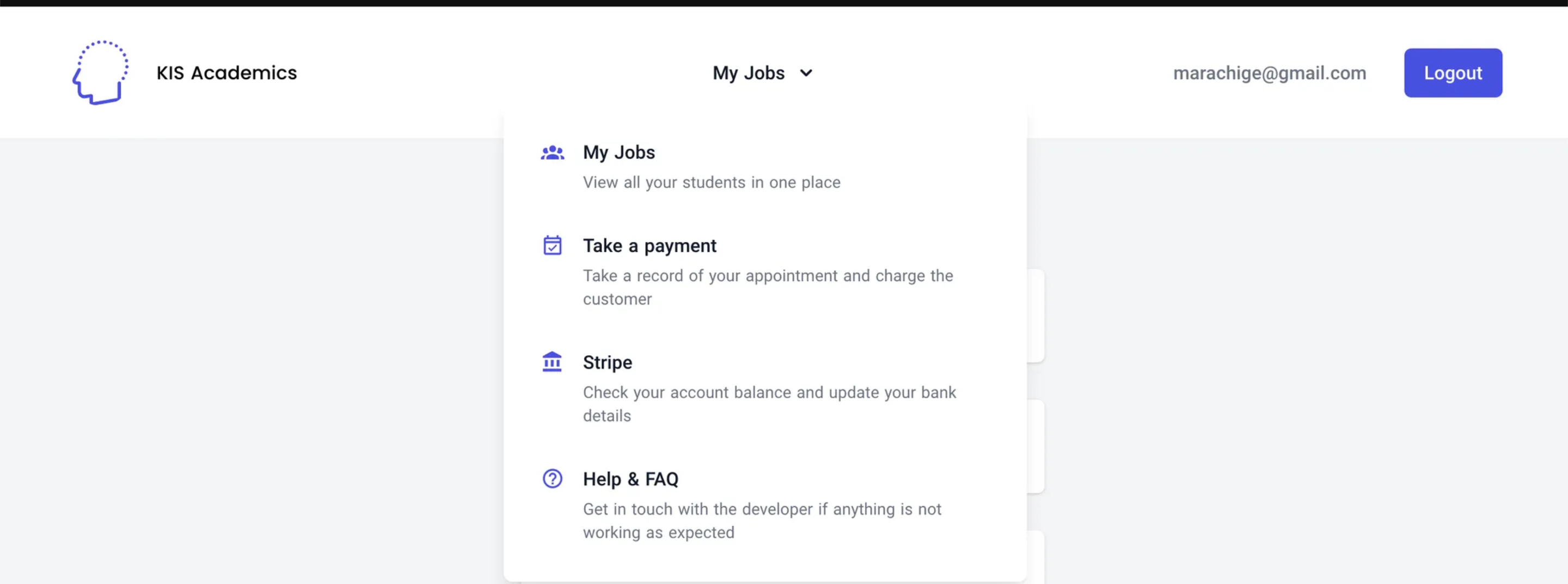The height and width of the screenshot is (584, 1568).
Task: Open Stripe account balance and bank details
Action: click(608, 362)
